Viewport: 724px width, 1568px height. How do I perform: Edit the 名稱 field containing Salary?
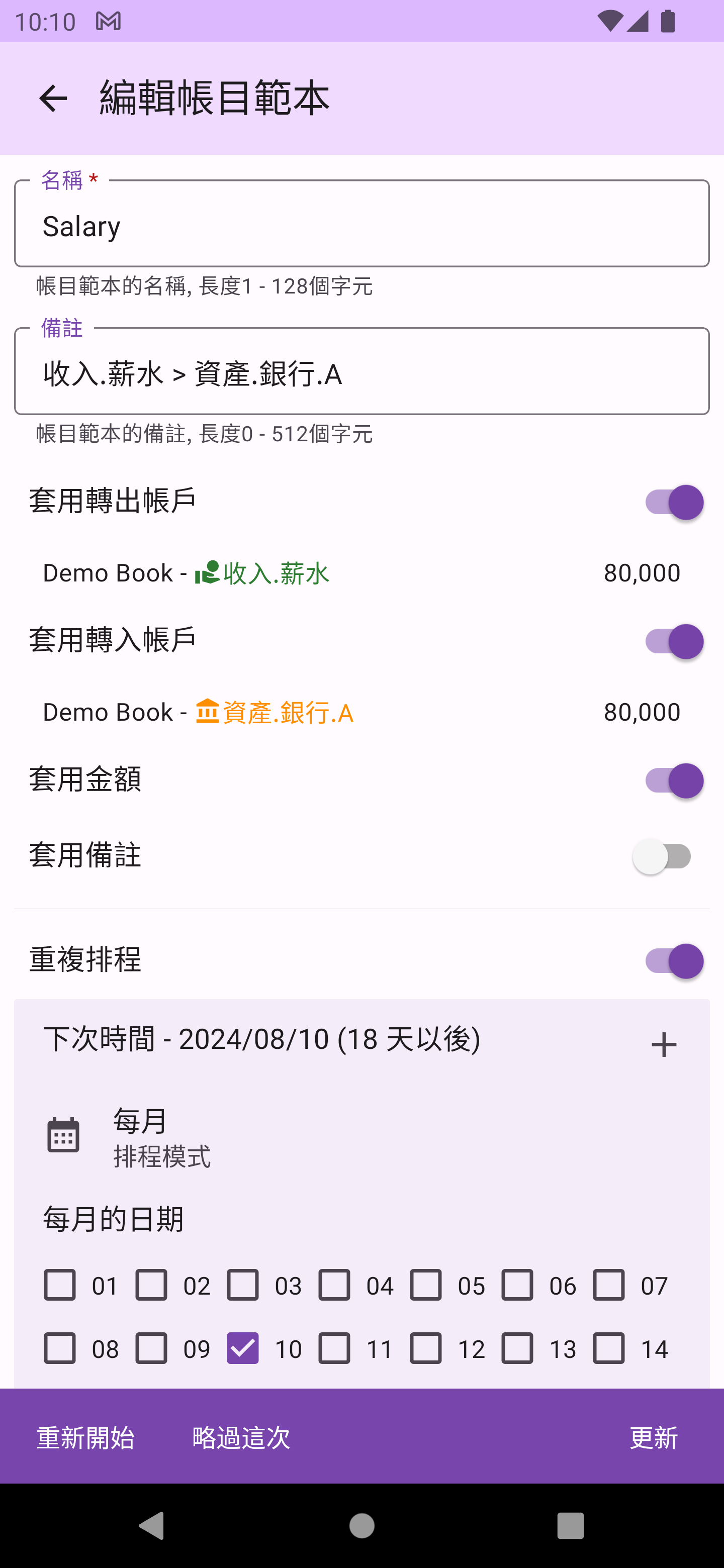[361, 225]
